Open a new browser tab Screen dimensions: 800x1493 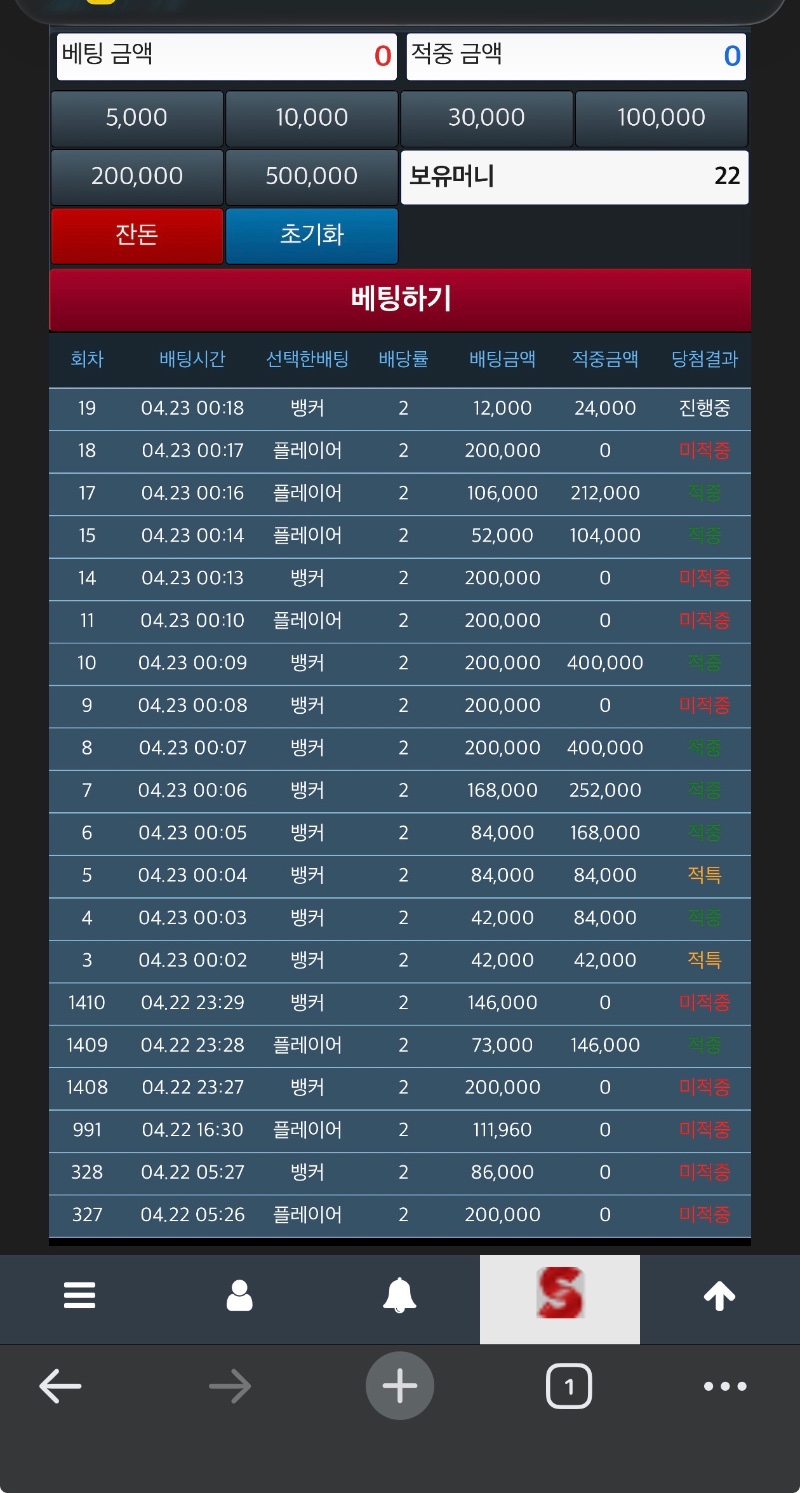click(400, 1386)
